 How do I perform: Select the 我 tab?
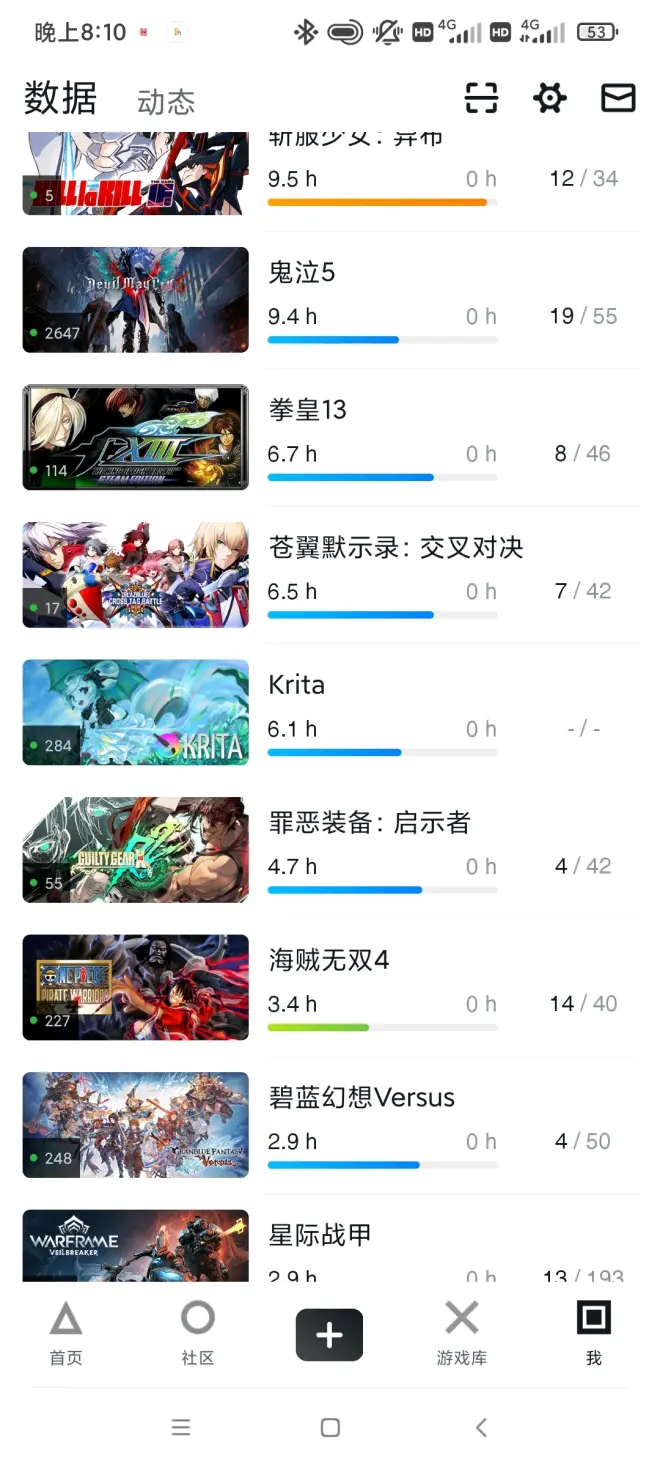pos(594,1333)
